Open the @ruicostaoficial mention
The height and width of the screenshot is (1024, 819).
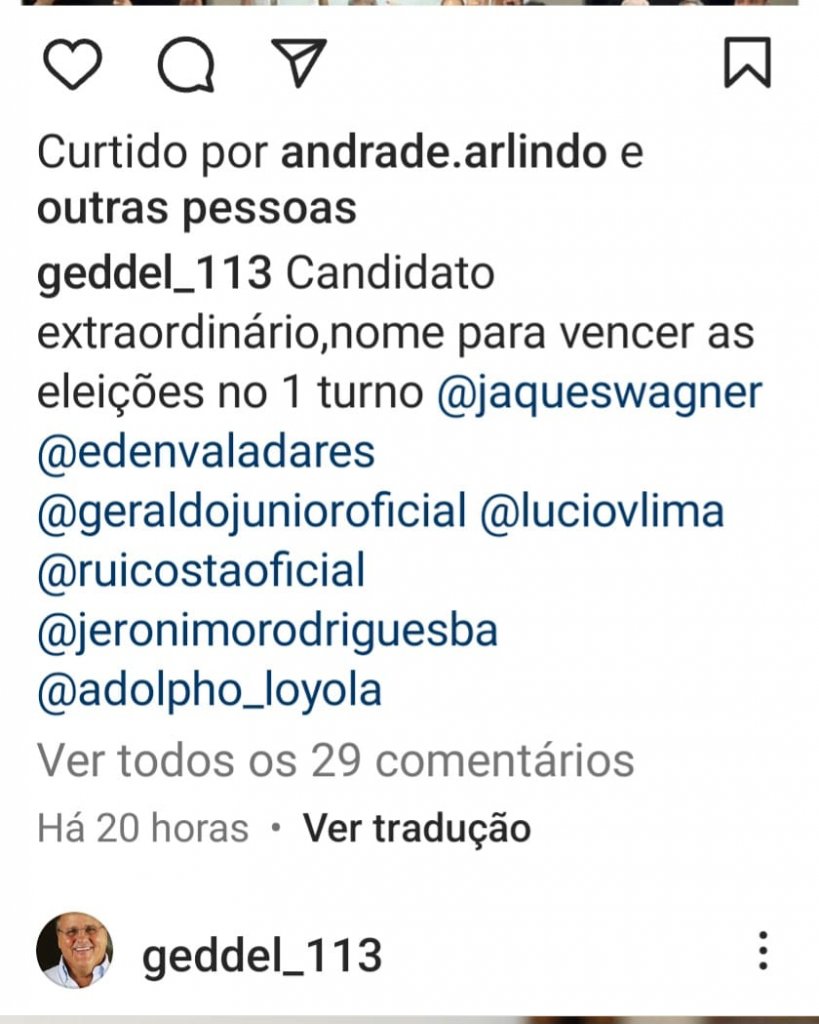pos(201,572)
